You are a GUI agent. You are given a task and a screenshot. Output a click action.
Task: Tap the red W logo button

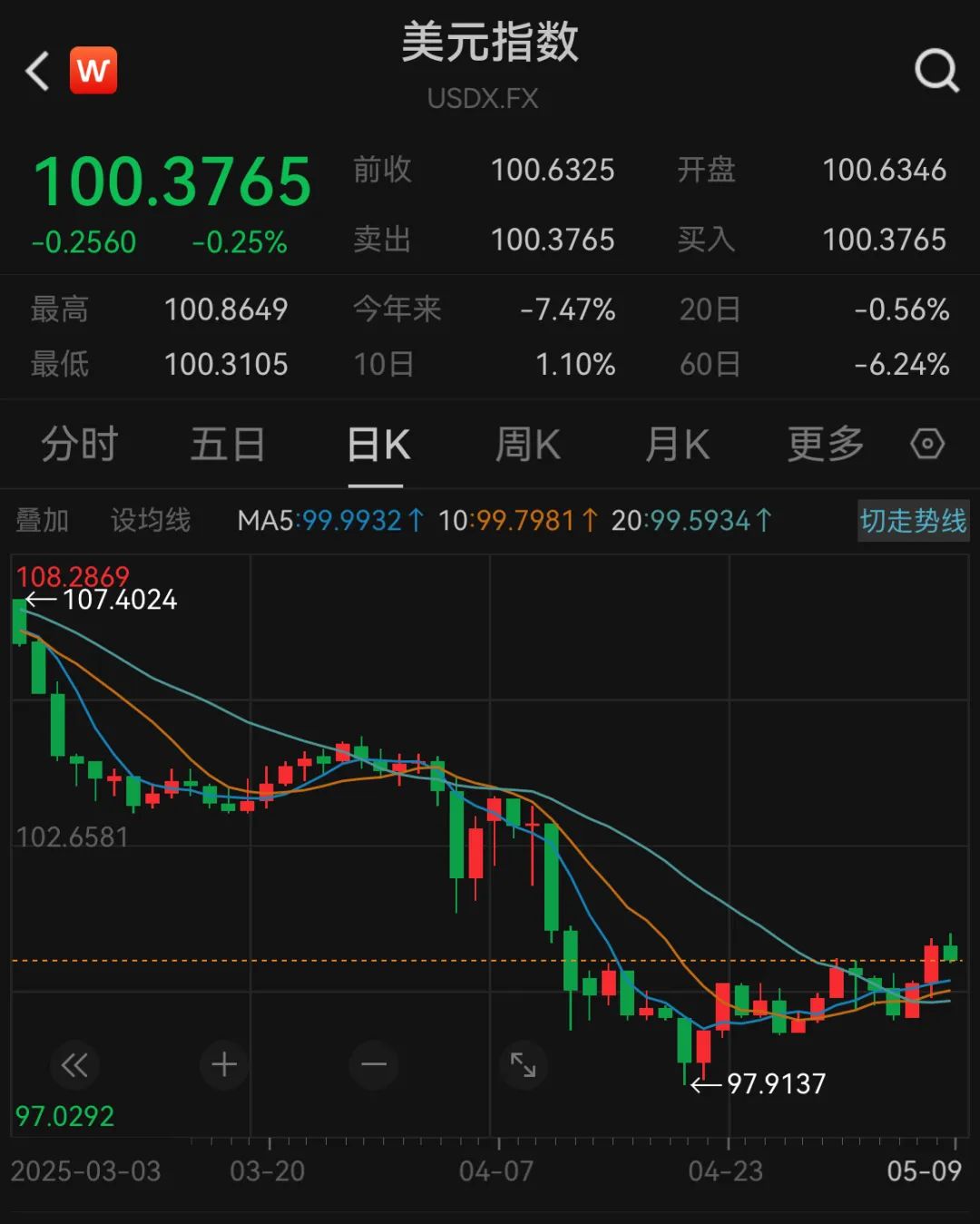(93, 71)
